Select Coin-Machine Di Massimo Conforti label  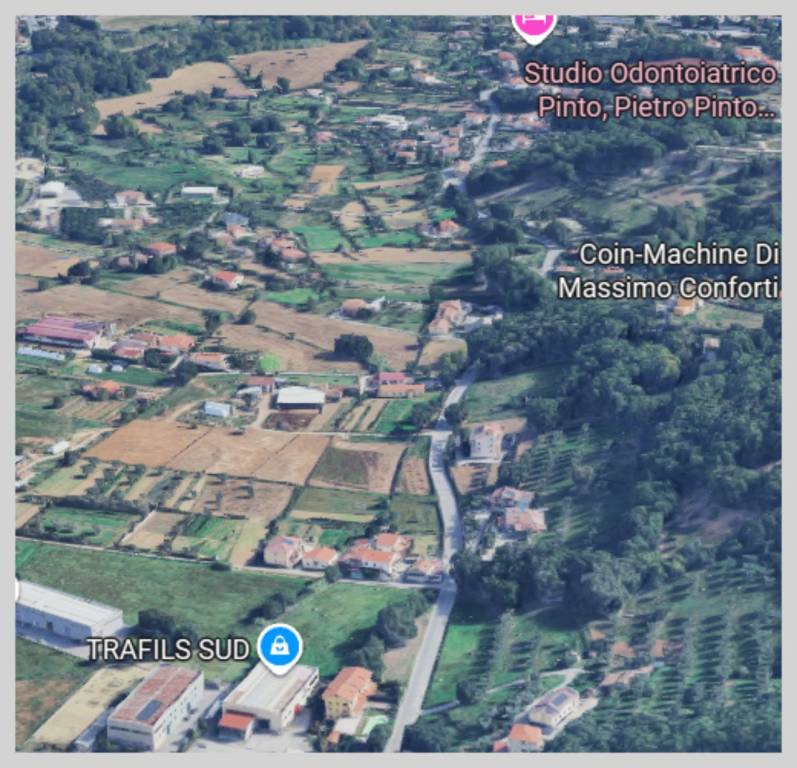(x=668, y=271)
